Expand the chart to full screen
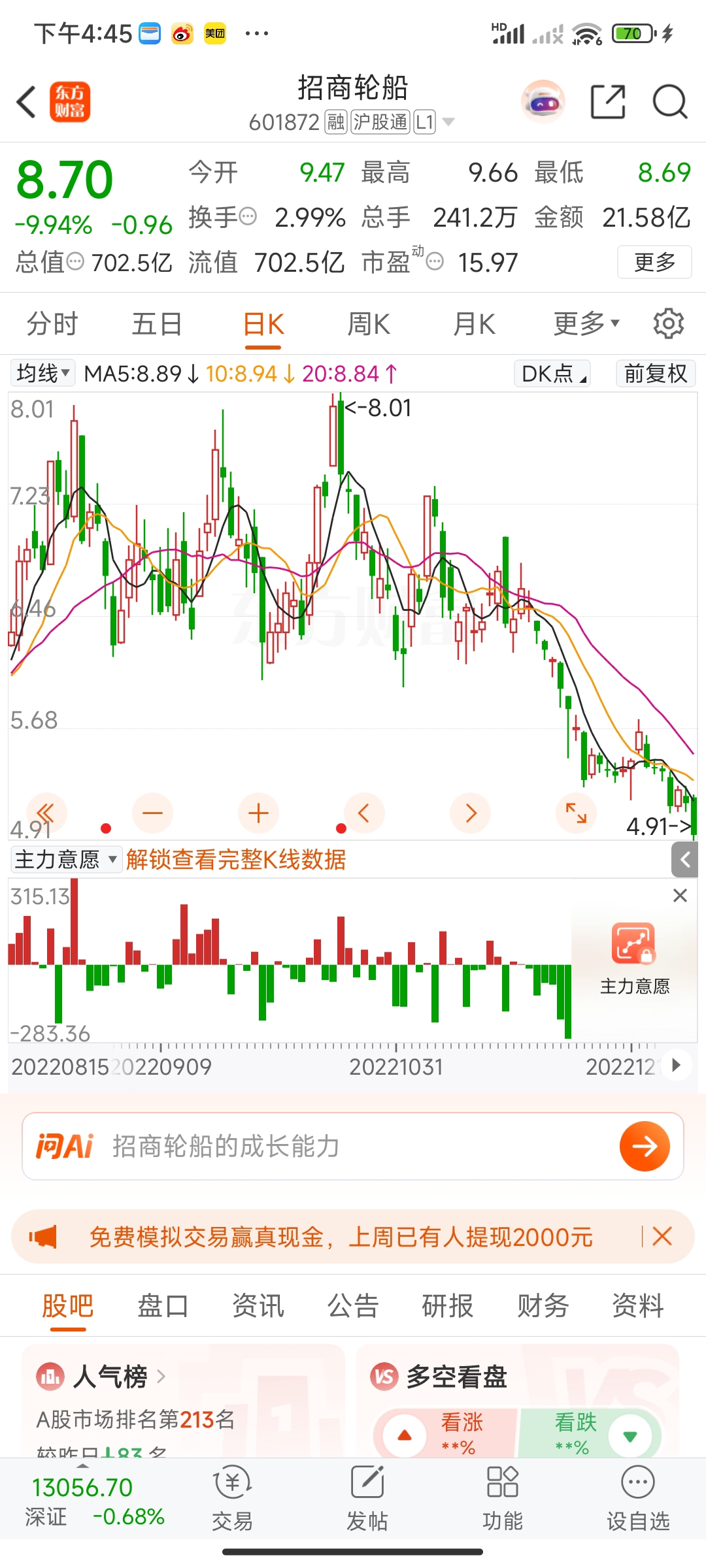This screenshot has width=706, height=1568. [576, 813]
